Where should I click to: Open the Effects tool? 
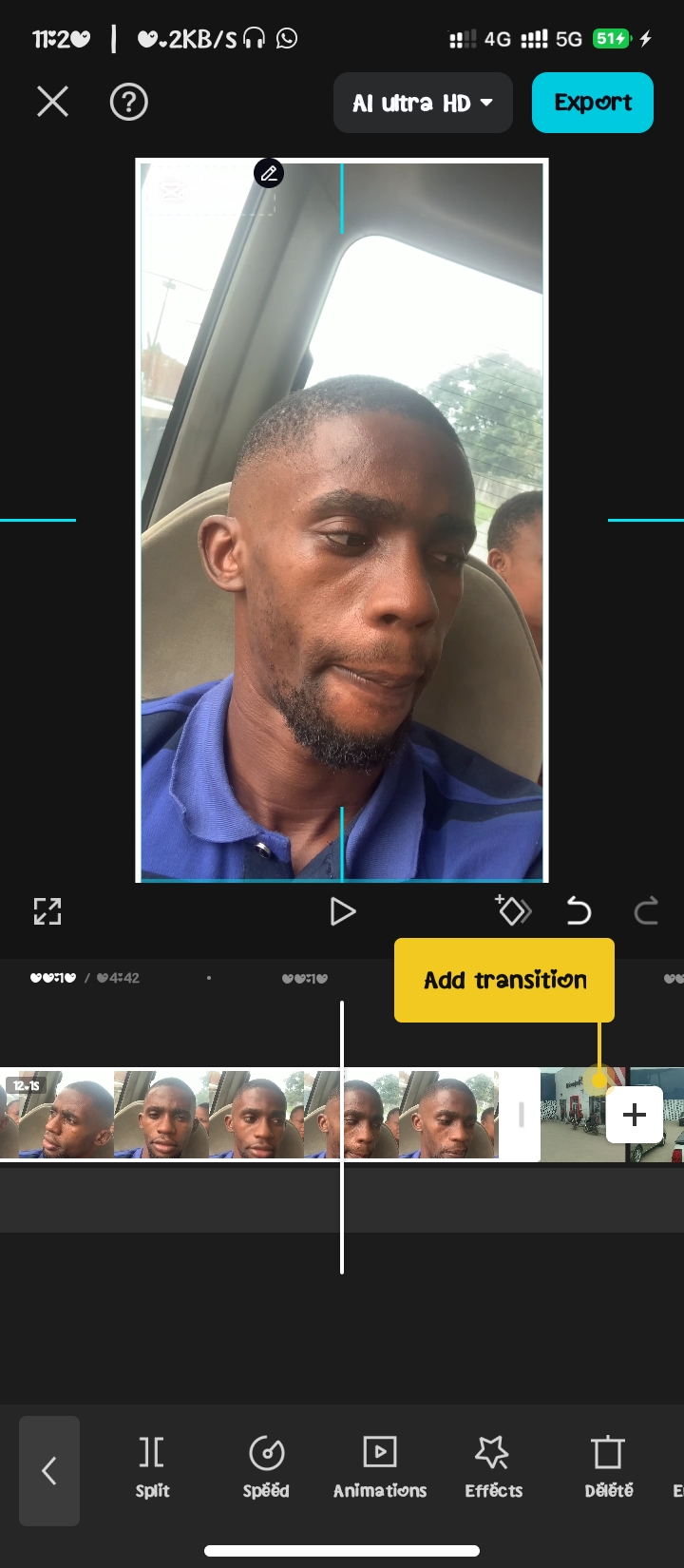pyautogui.click(x=493, y=1468)
